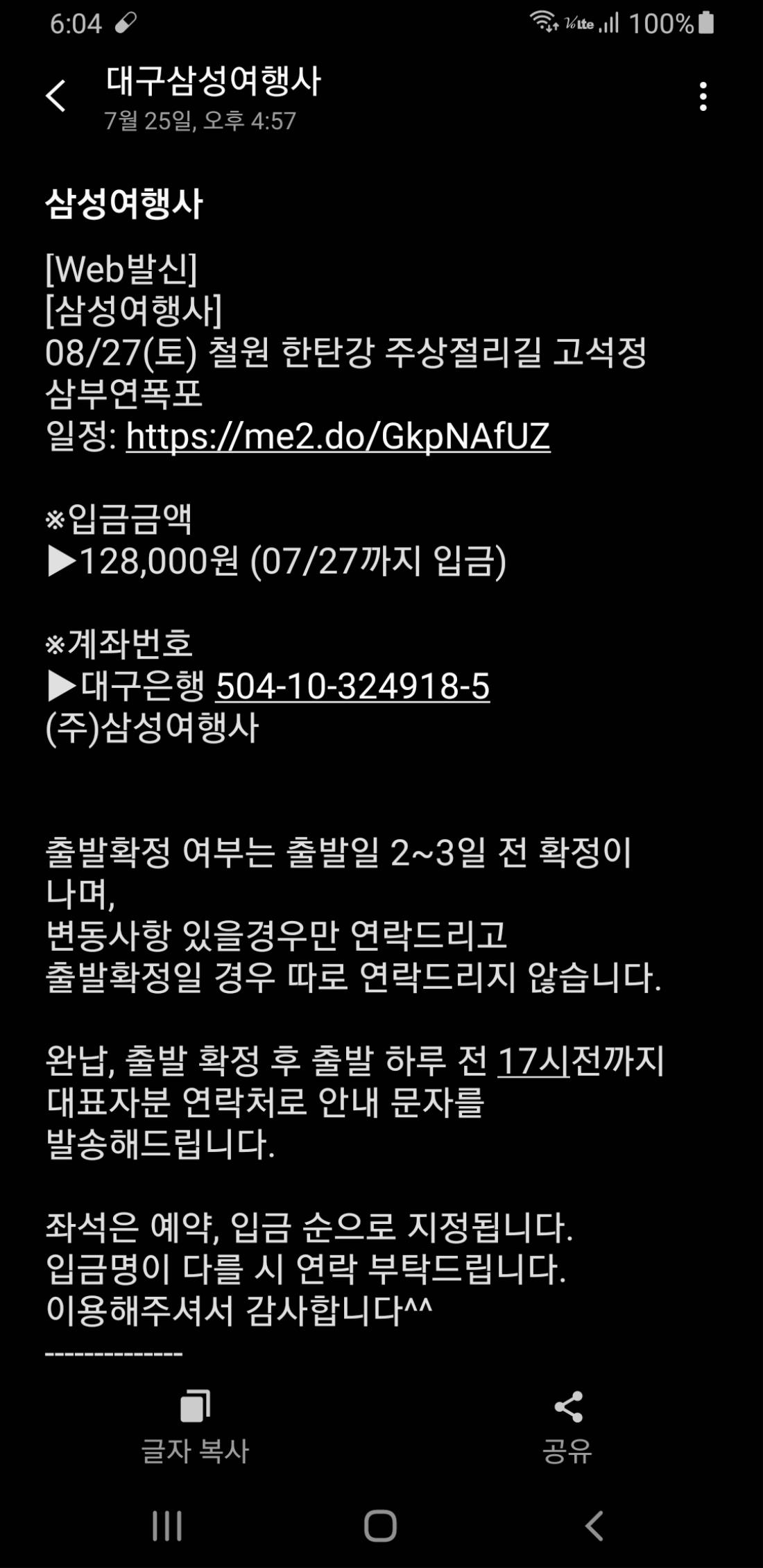Viewport: 763px width, 1568px height.
Task: Open the https://me2.do/GkpNAfUZ schedule link
Action: [338, 436]
